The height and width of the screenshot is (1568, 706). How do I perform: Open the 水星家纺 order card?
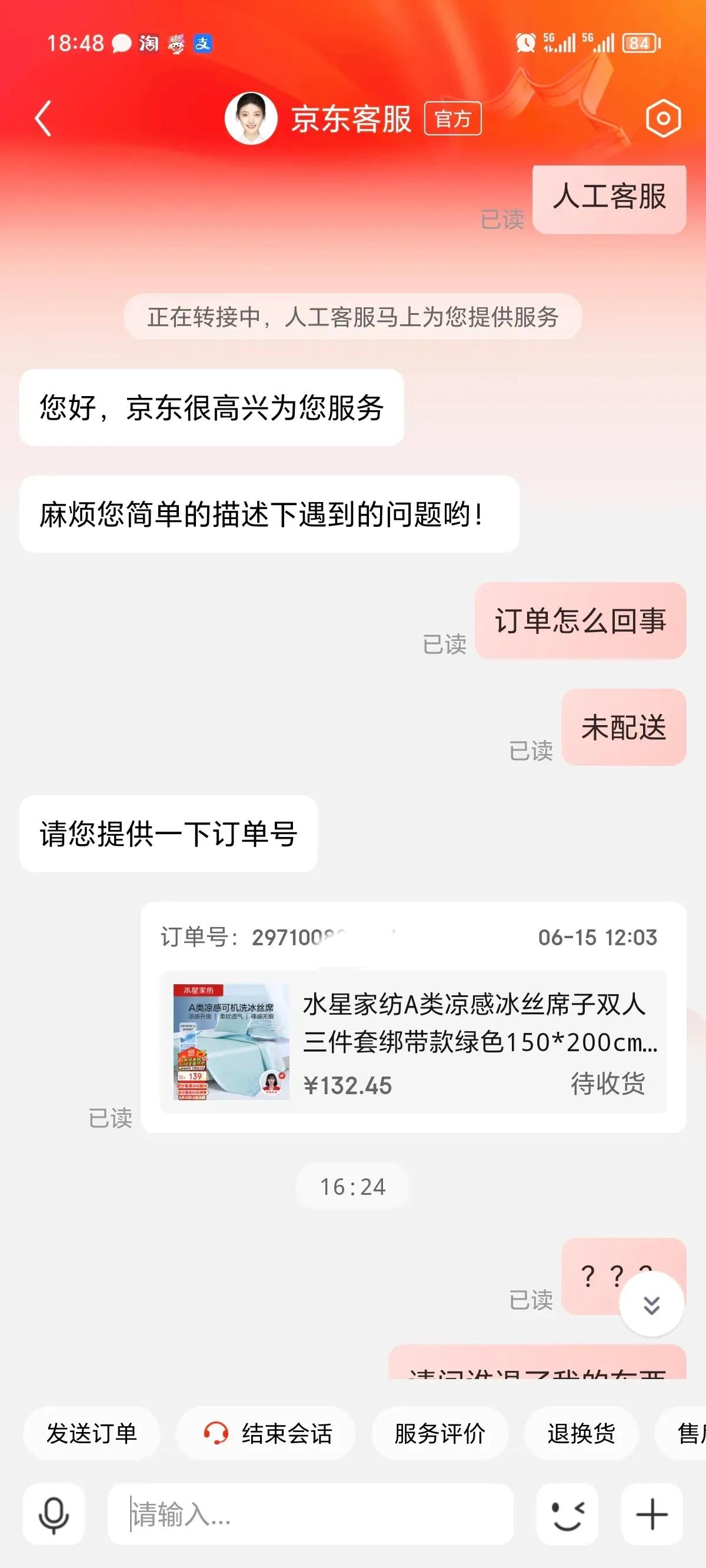414,1042
